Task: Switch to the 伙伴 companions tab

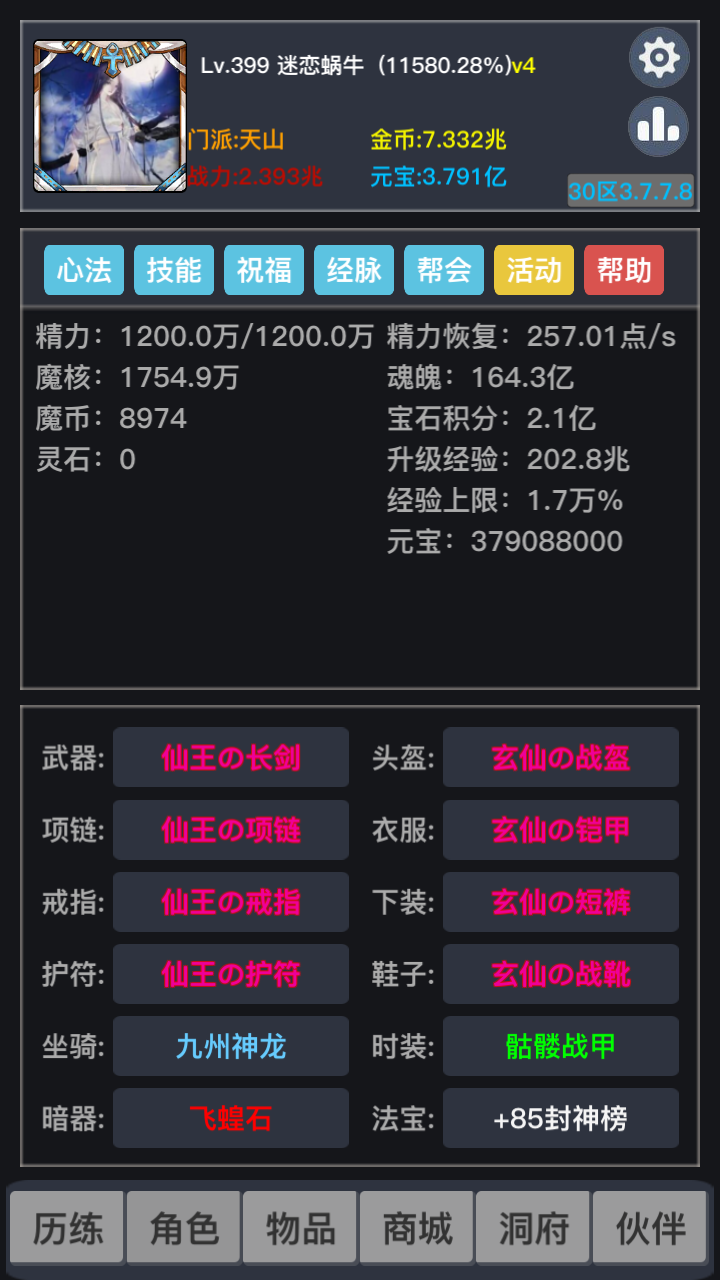Action: point(651,1228)
